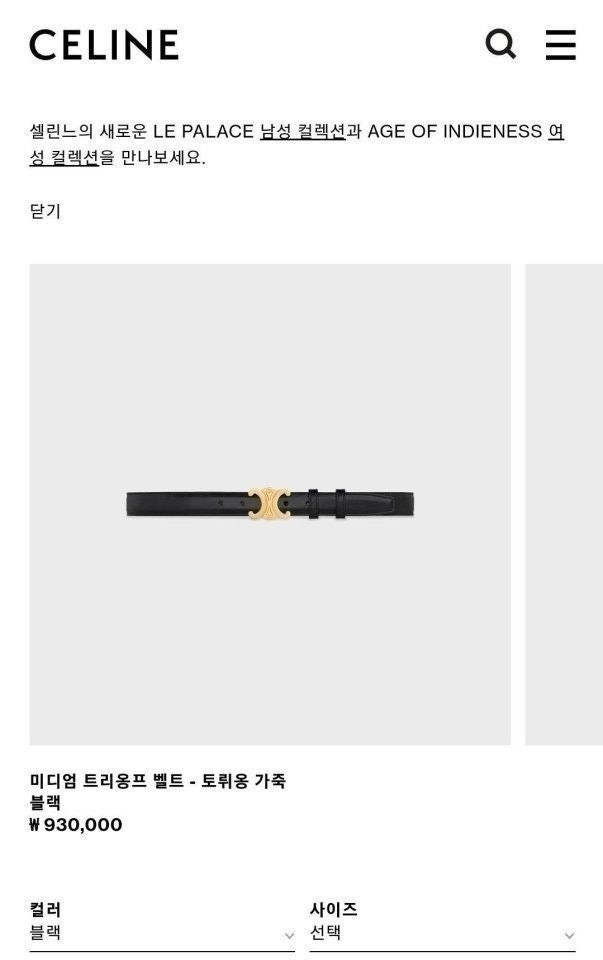Open the 여성 컬렉션 link
Image resolution: width=603 pixels, height=960 pixels.
tap(64, 157)
